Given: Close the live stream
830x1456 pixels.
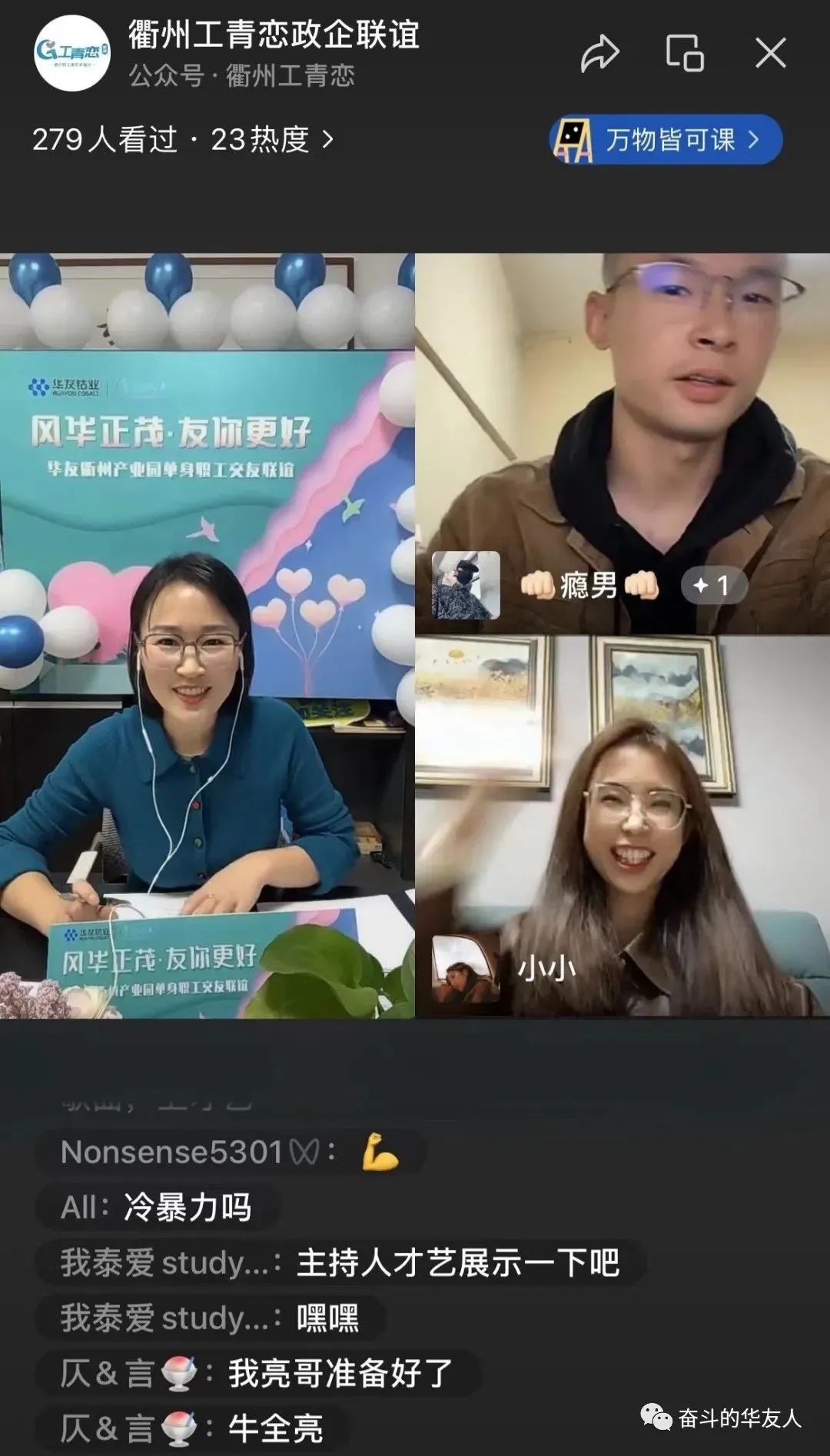Looking at the screenshot, I should 770,54.
